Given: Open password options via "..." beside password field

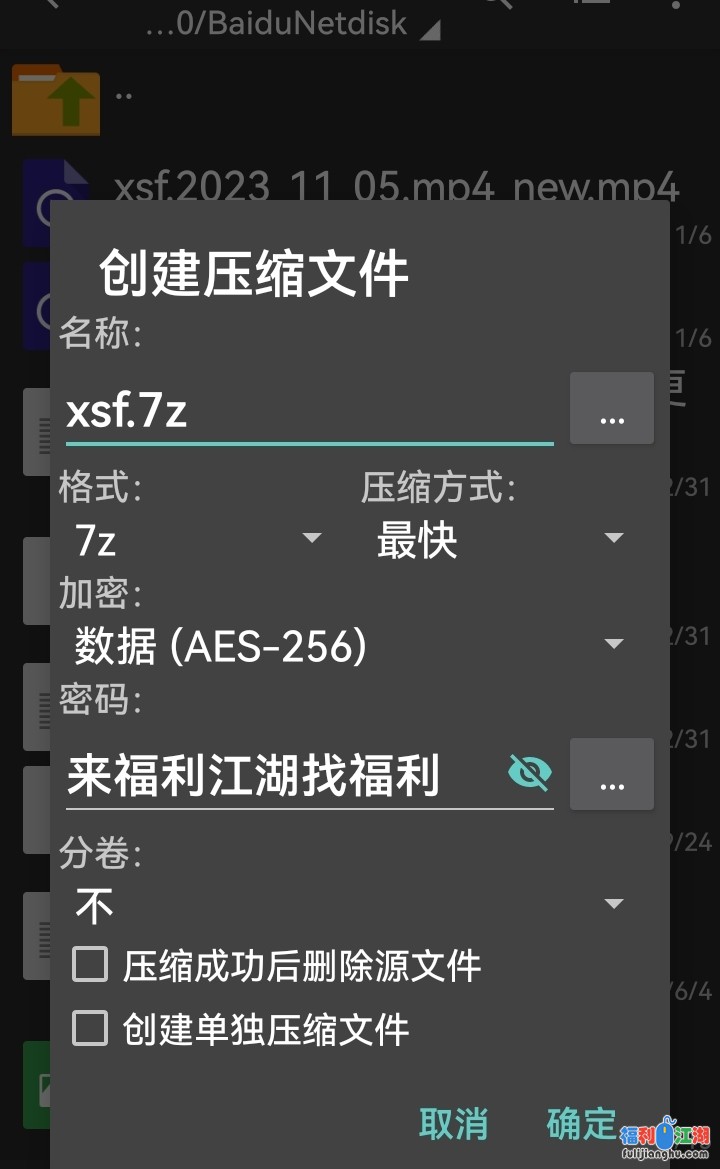Looking at the screenshot, I should (611, 774).
